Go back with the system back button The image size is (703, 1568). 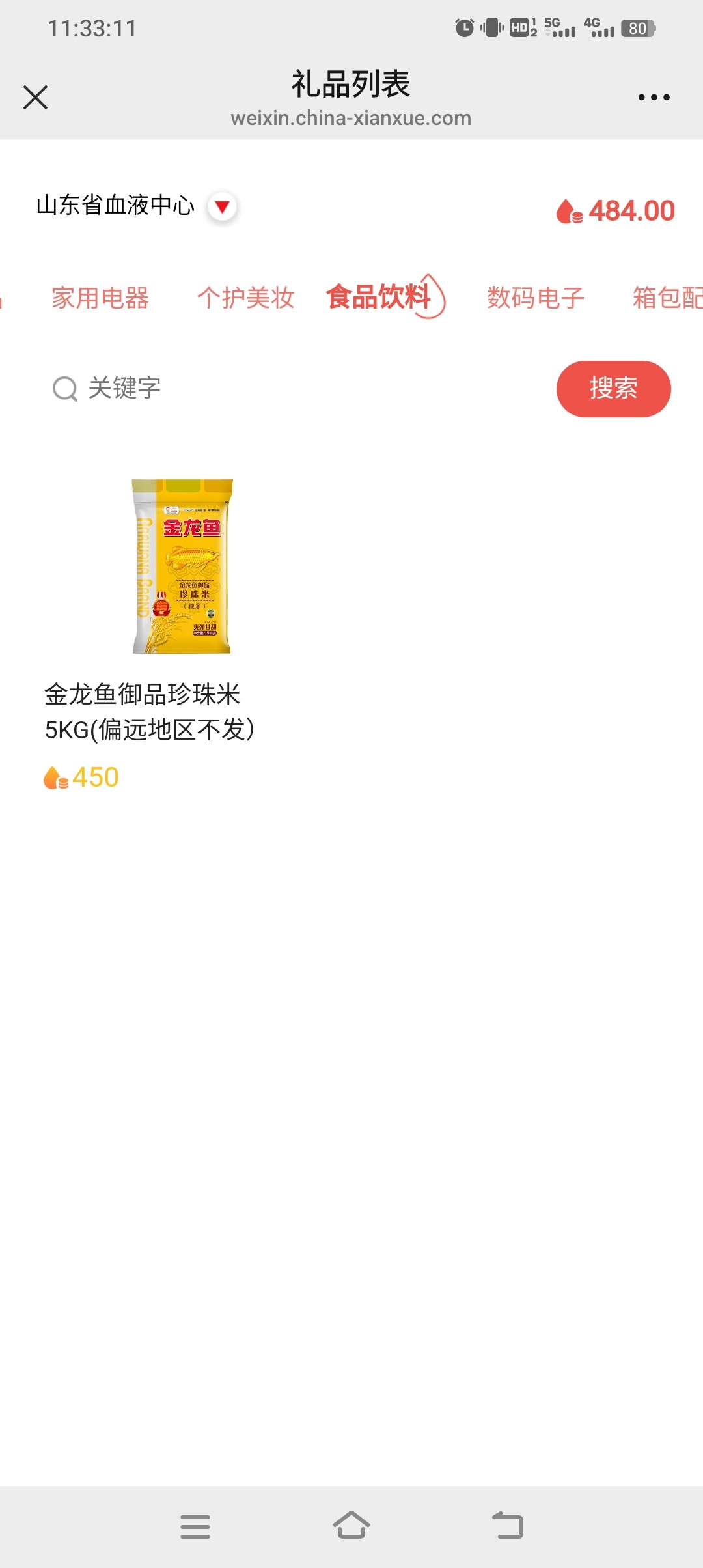508,1526
